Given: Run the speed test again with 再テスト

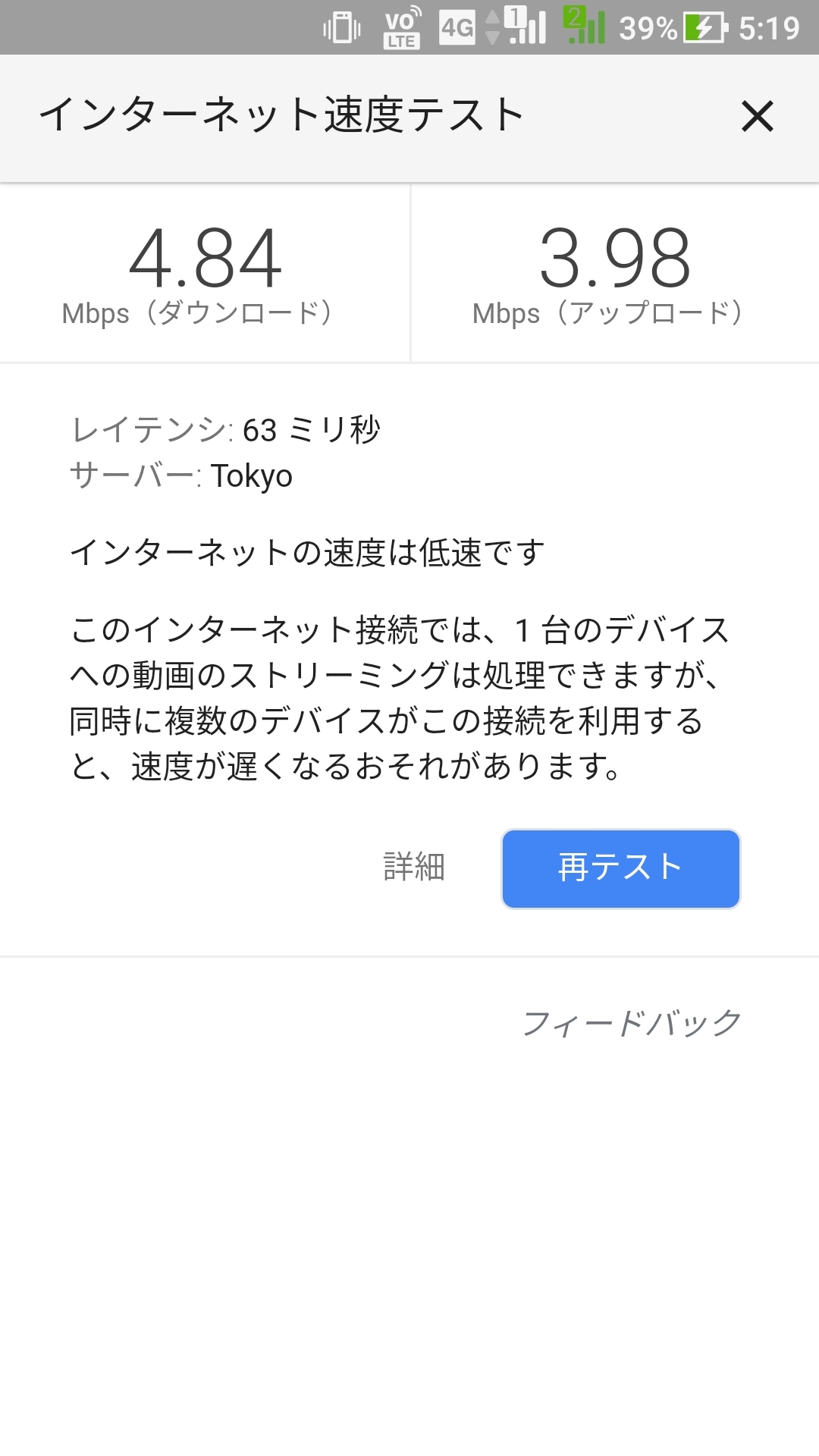Looking at the screenshot, I should (620, 868).
